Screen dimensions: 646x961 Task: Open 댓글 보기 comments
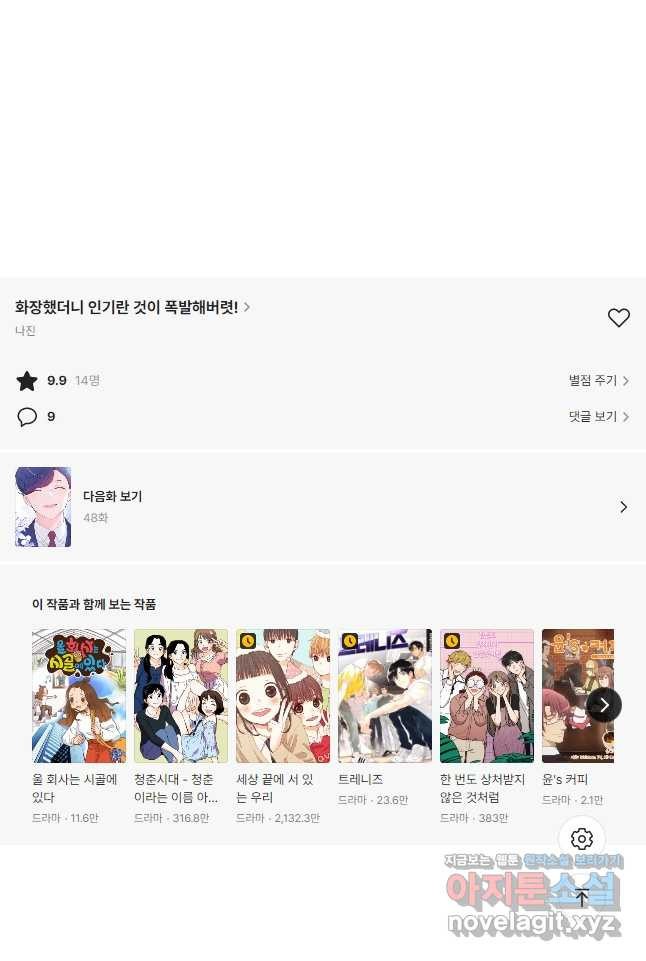pos(598,417)
